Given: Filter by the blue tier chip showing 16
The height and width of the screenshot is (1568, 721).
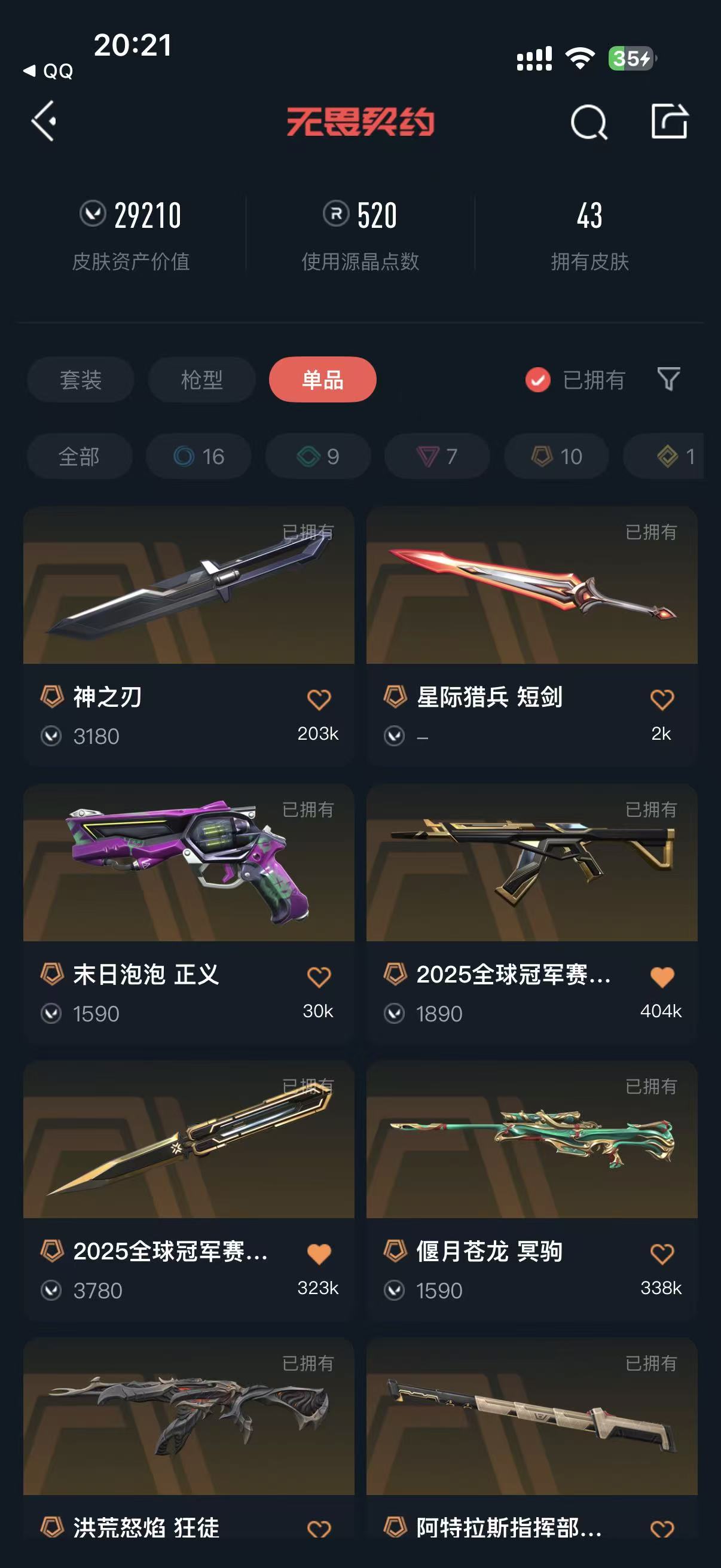Looking at the screenshot, I should [x=198, y=456].
